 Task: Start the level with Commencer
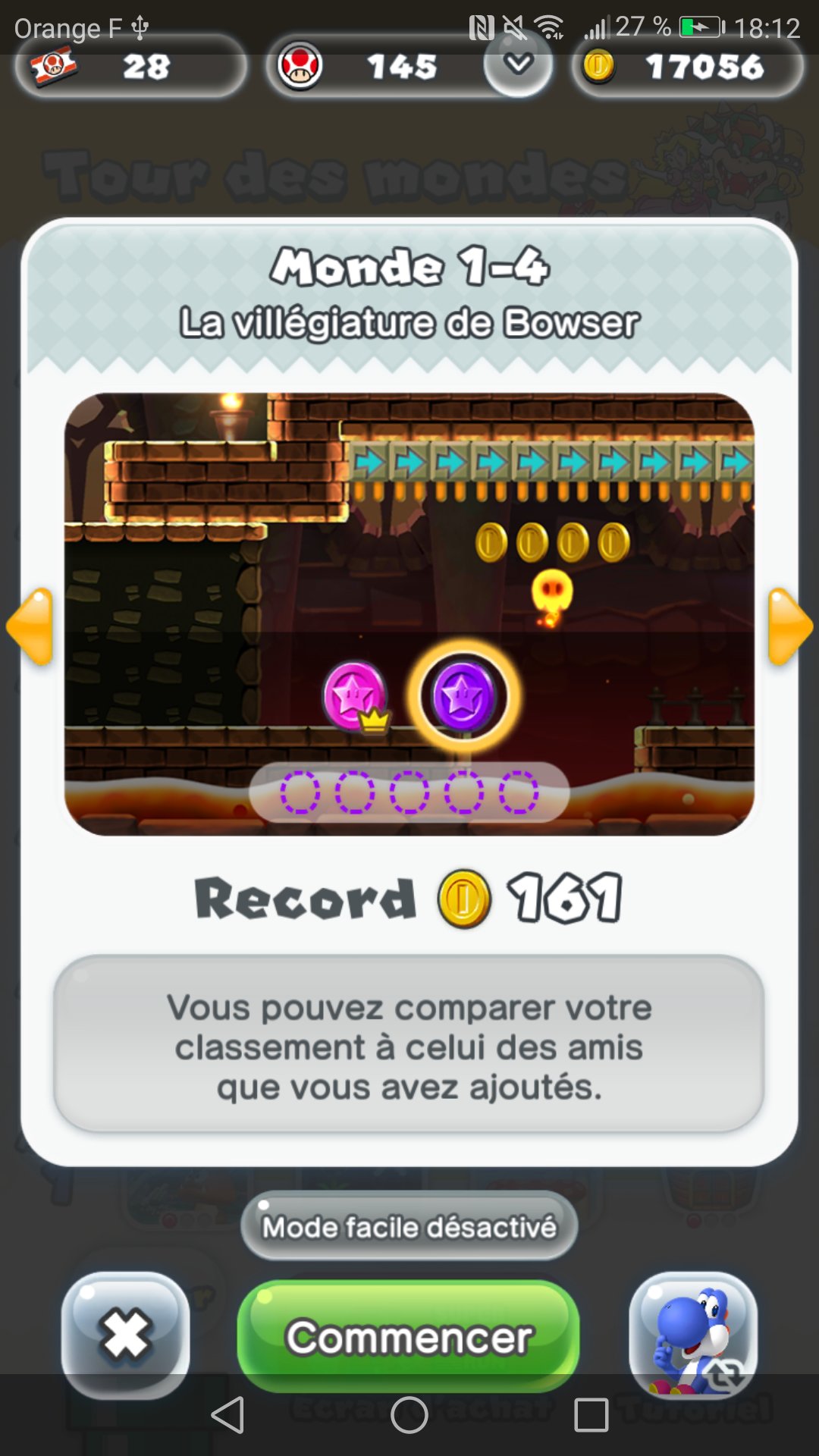pyautogui.click(x=408, y=1336)
